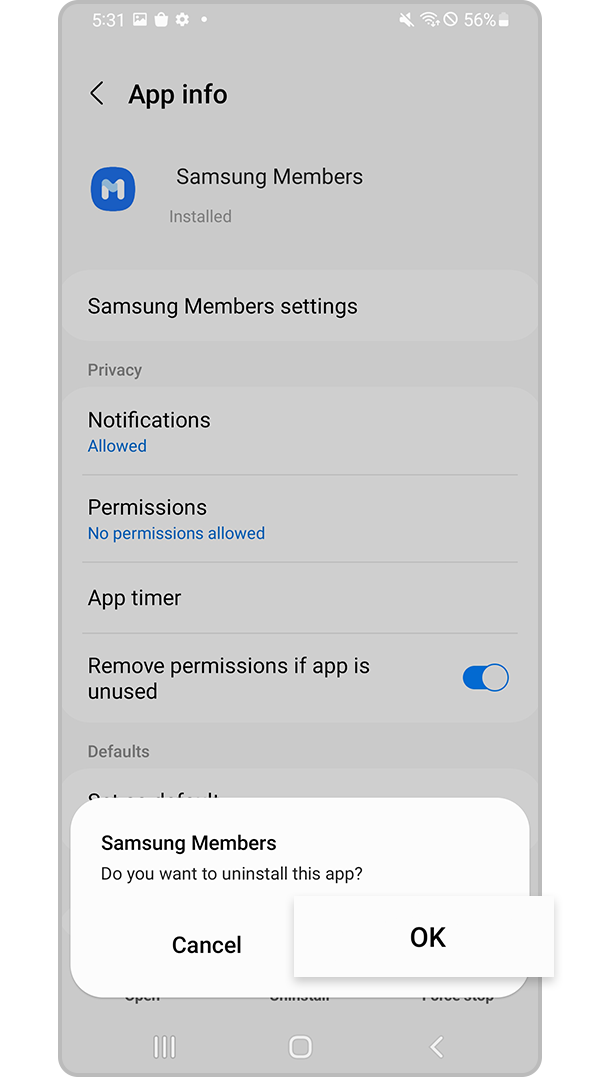Confirm uninstall by tapping OK
The height and width of the screenshot is (1077, 600).
427,937
